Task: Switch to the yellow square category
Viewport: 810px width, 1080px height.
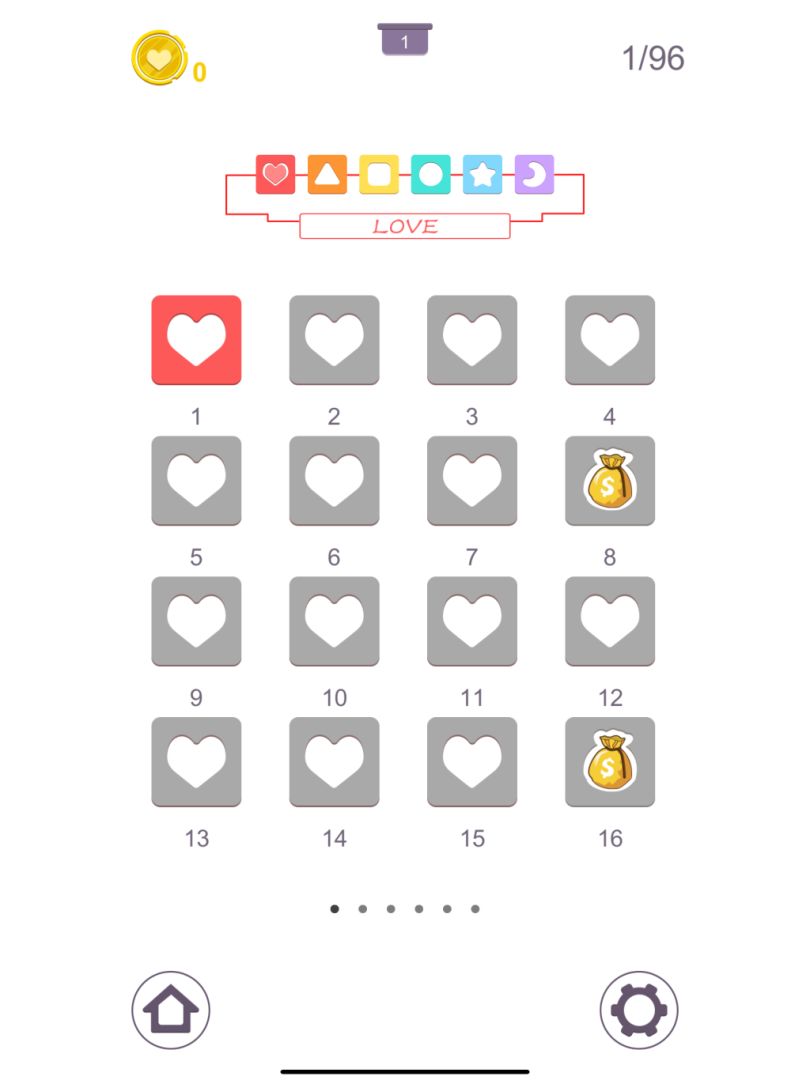Action: pyautogui.click(x=379, y=175)
